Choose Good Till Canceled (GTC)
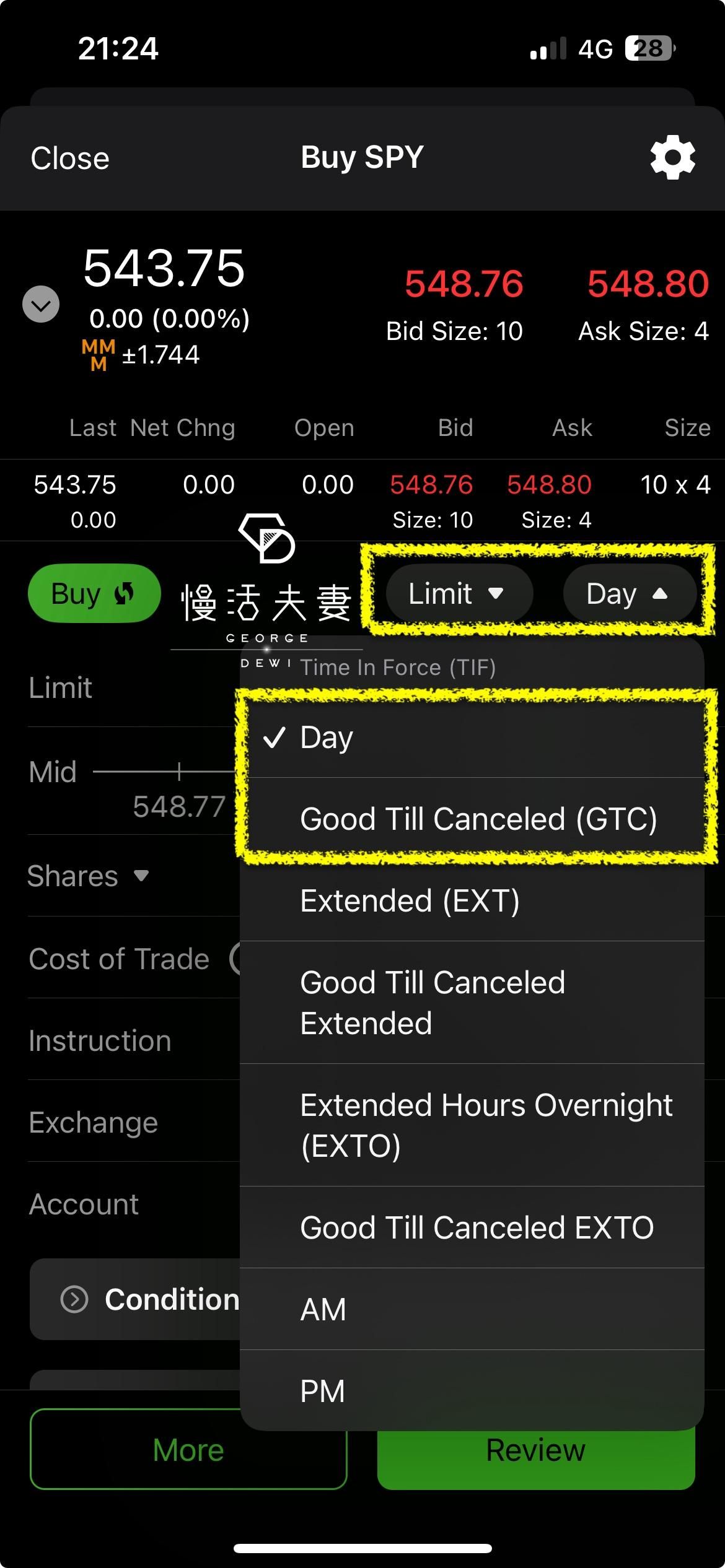 [x=477, y=819]
